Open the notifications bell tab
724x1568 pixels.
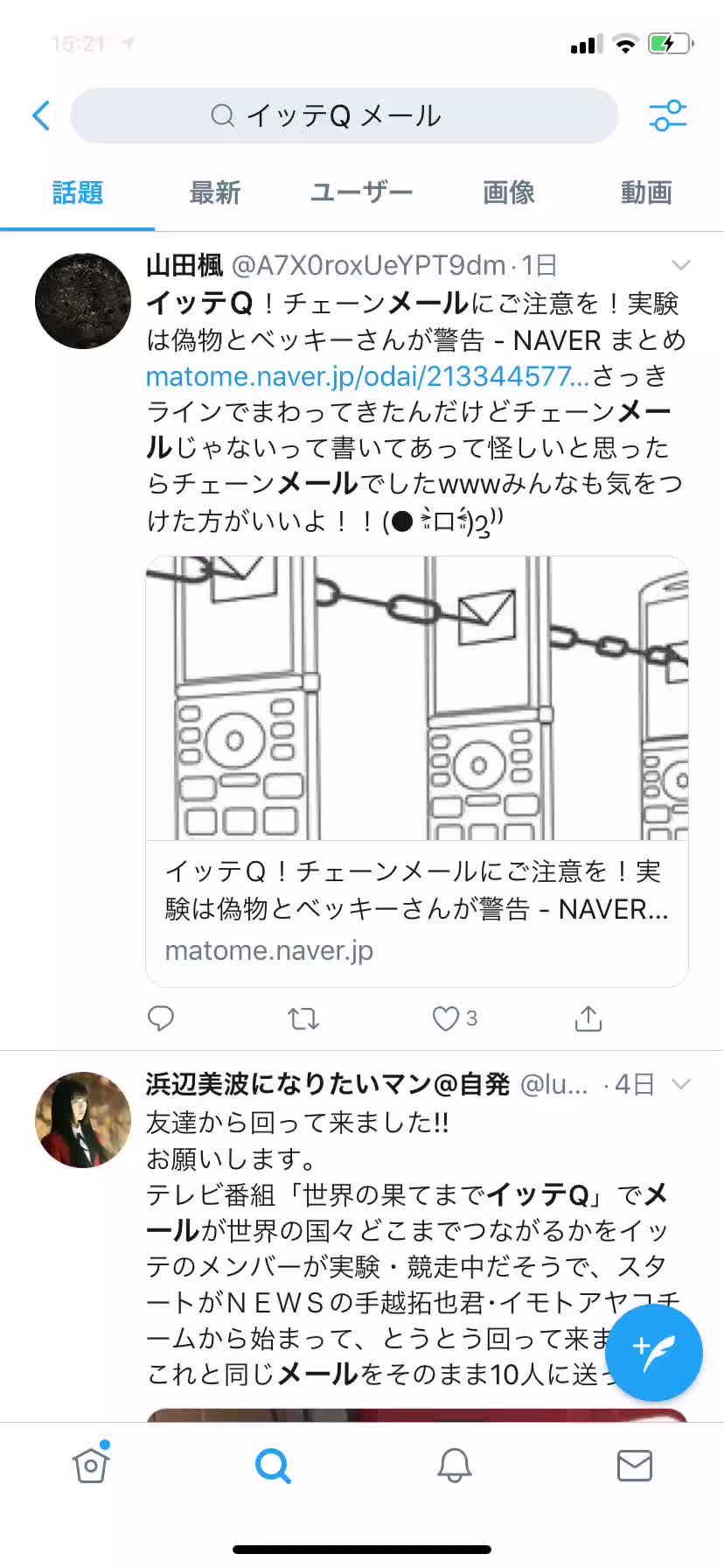455,1465
